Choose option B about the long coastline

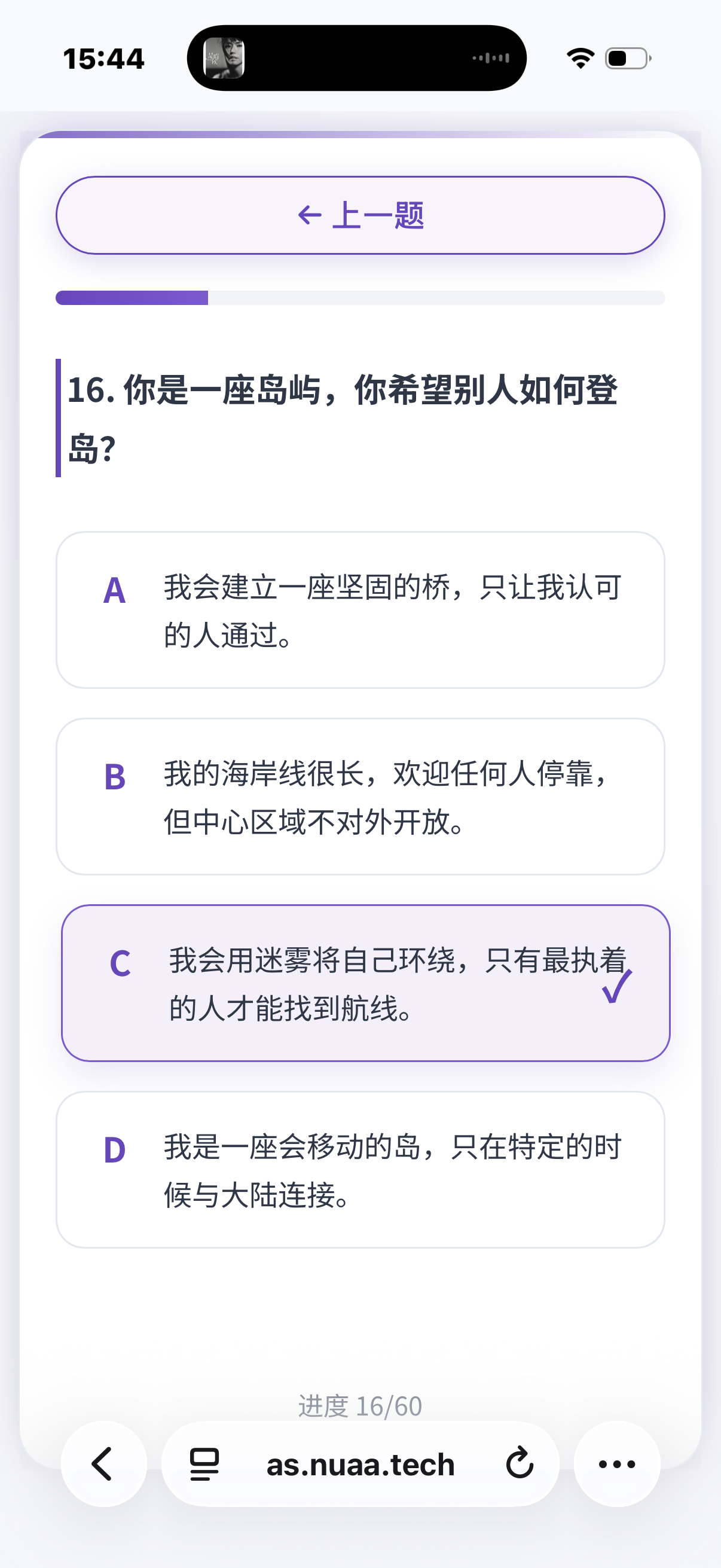click(360, 797)
